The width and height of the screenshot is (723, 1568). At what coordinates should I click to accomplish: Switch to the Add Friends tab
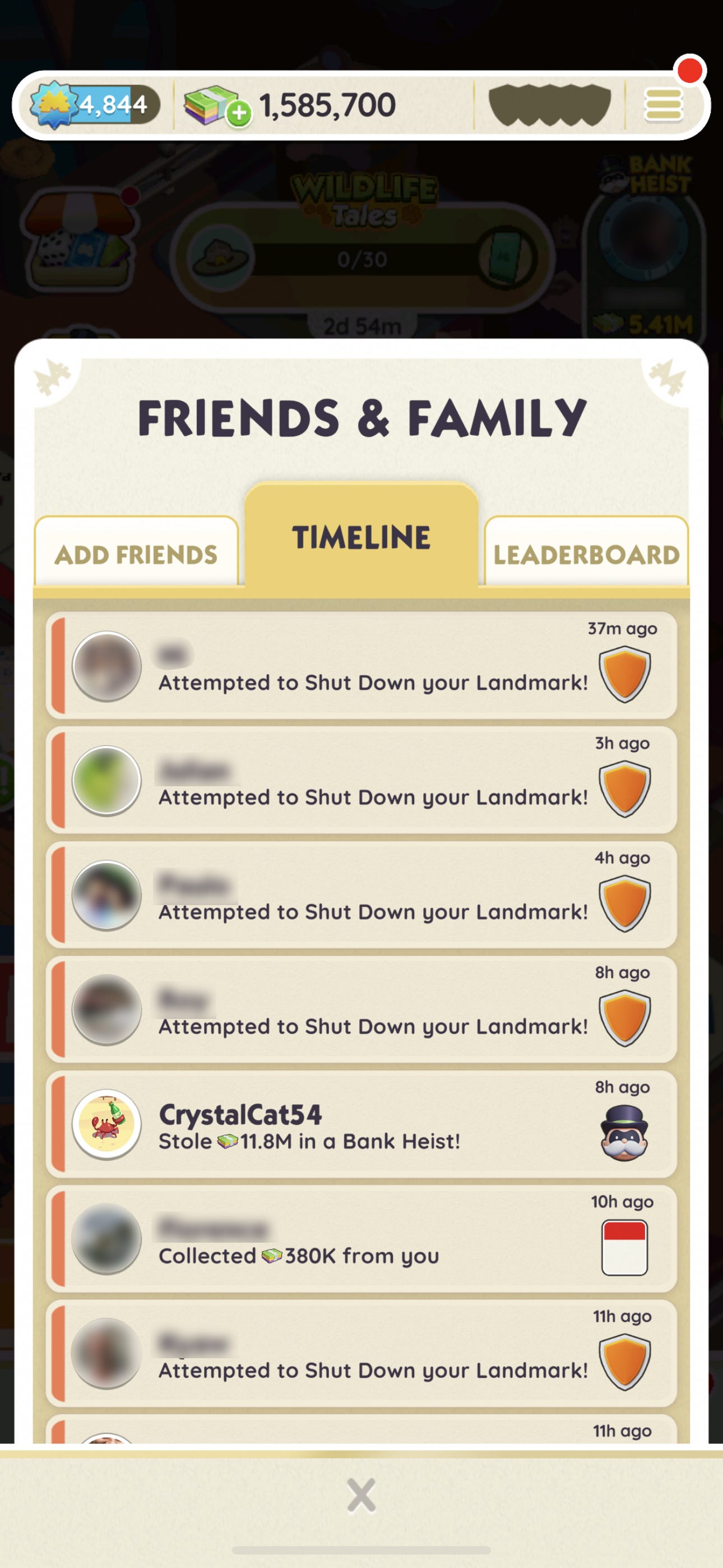click(x=136, y=554)
